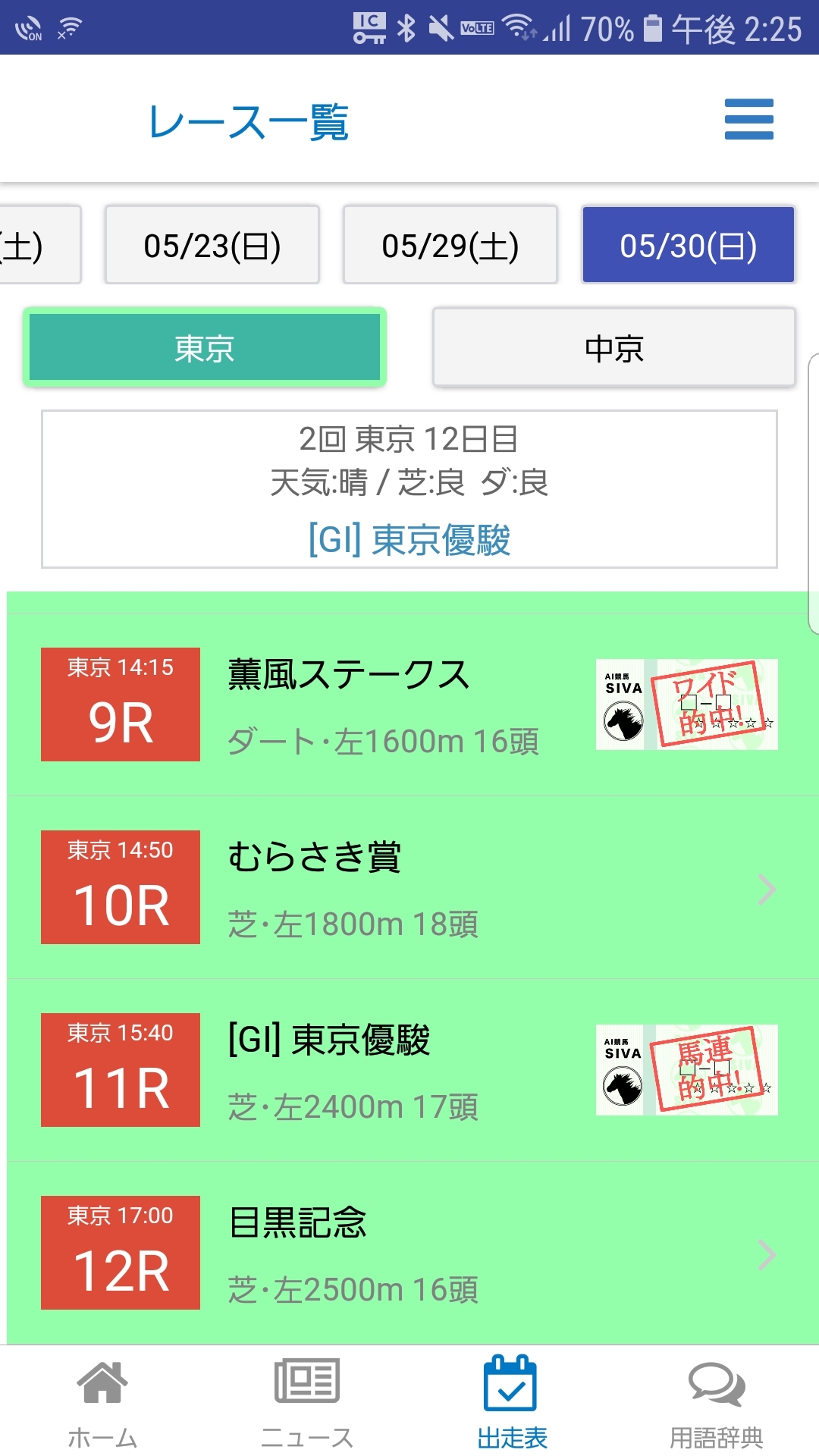Tap the SIVA 馬連的中 badge on 11R

coord(687,1070)
